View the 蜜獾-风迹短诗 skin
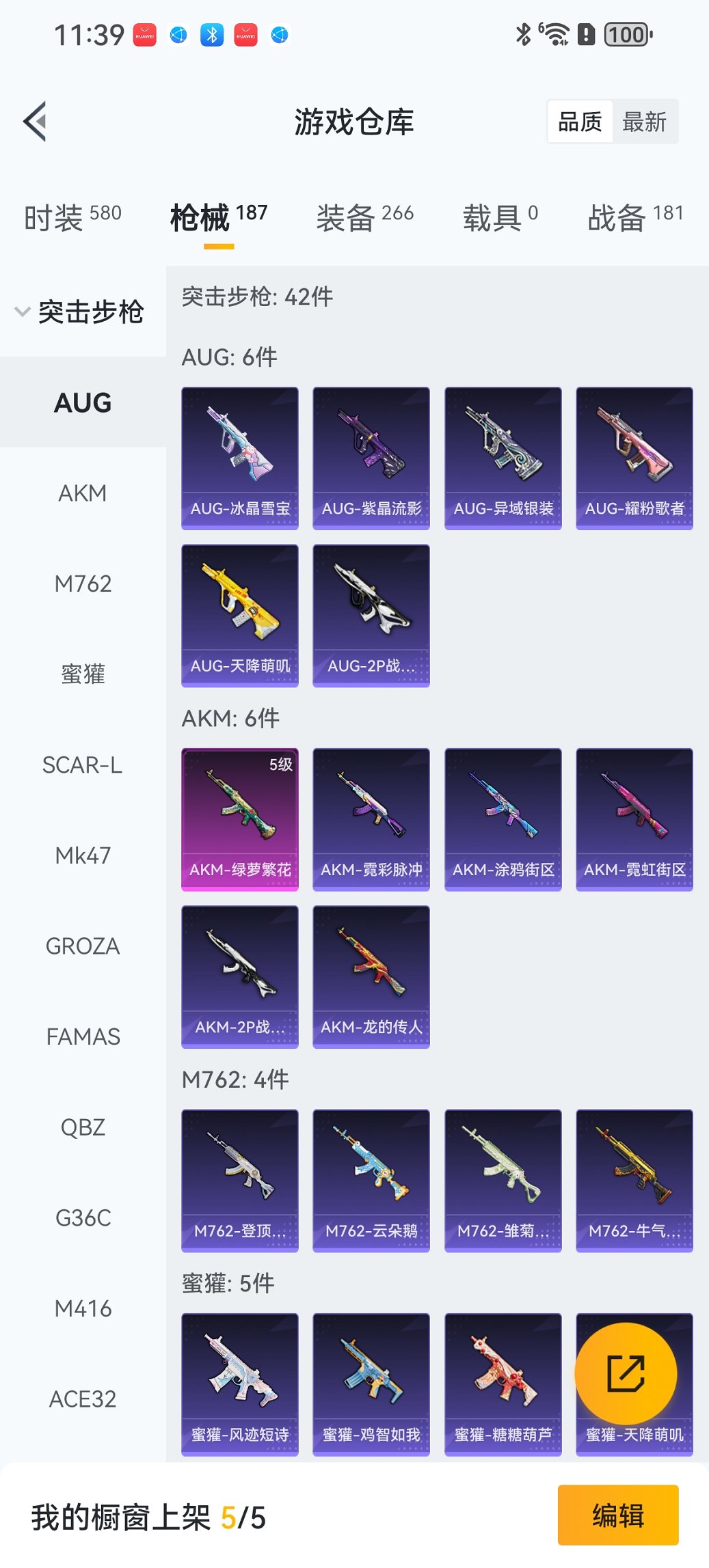This screenshot has width=709, height=1568. click(x=239, y=1385)
